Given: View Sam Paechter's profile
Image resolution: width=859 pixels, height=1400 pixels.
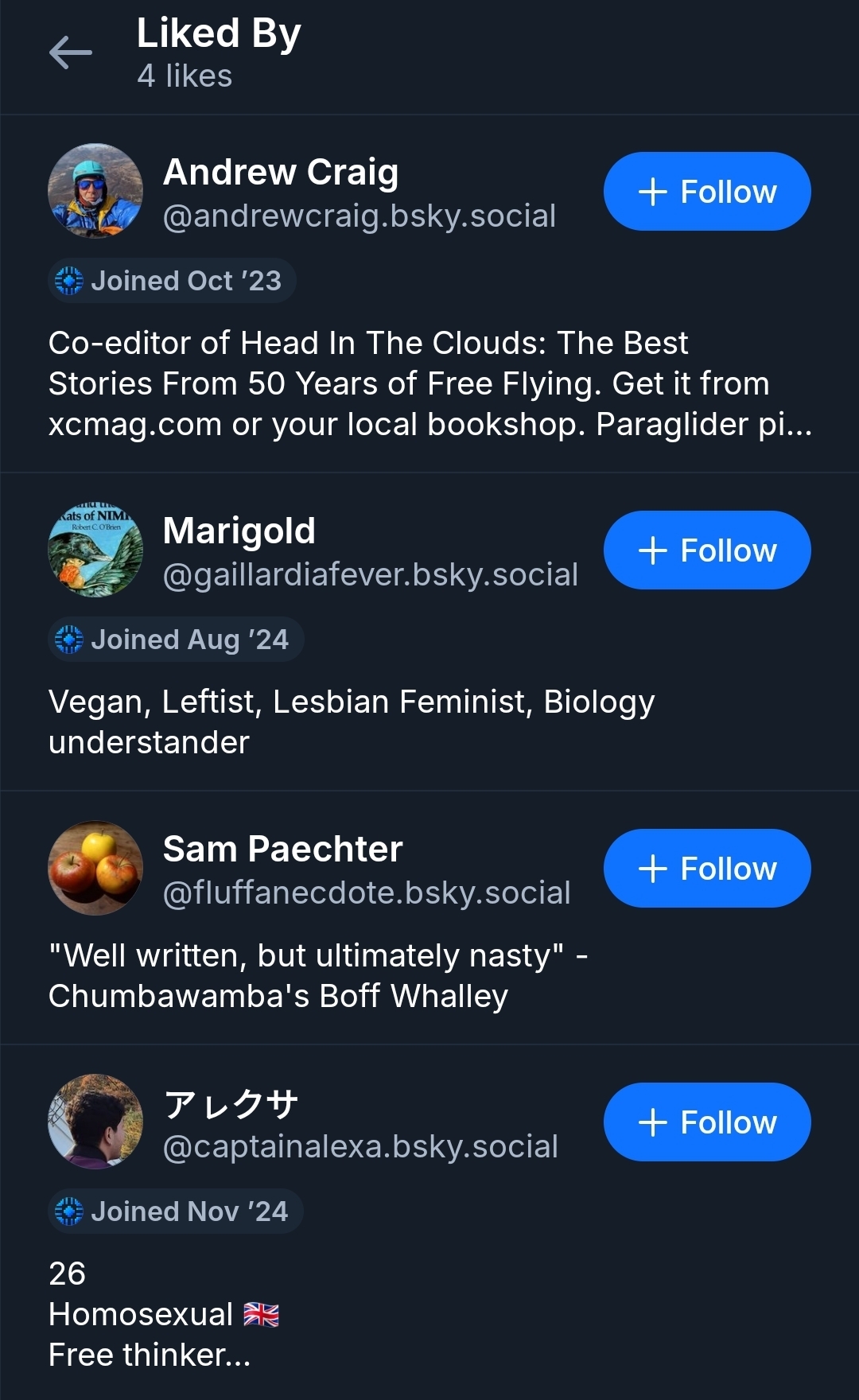Looking at the screenshot, I should click(282, 850).
